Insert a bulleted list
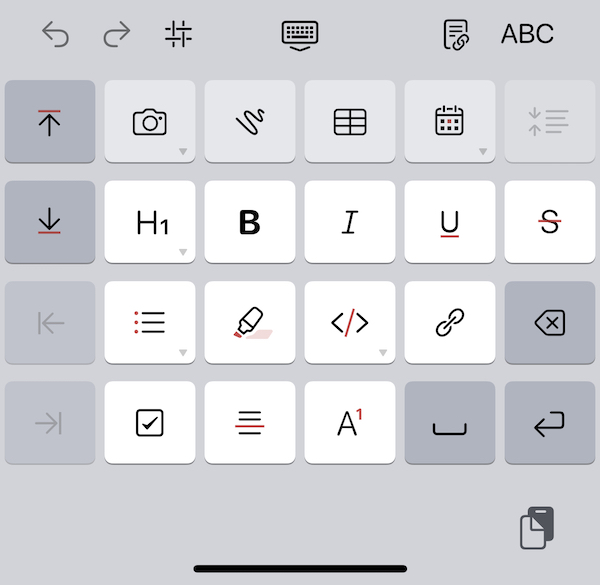Image resolution: width=600 pixels, height=585 pixels. 150,322
